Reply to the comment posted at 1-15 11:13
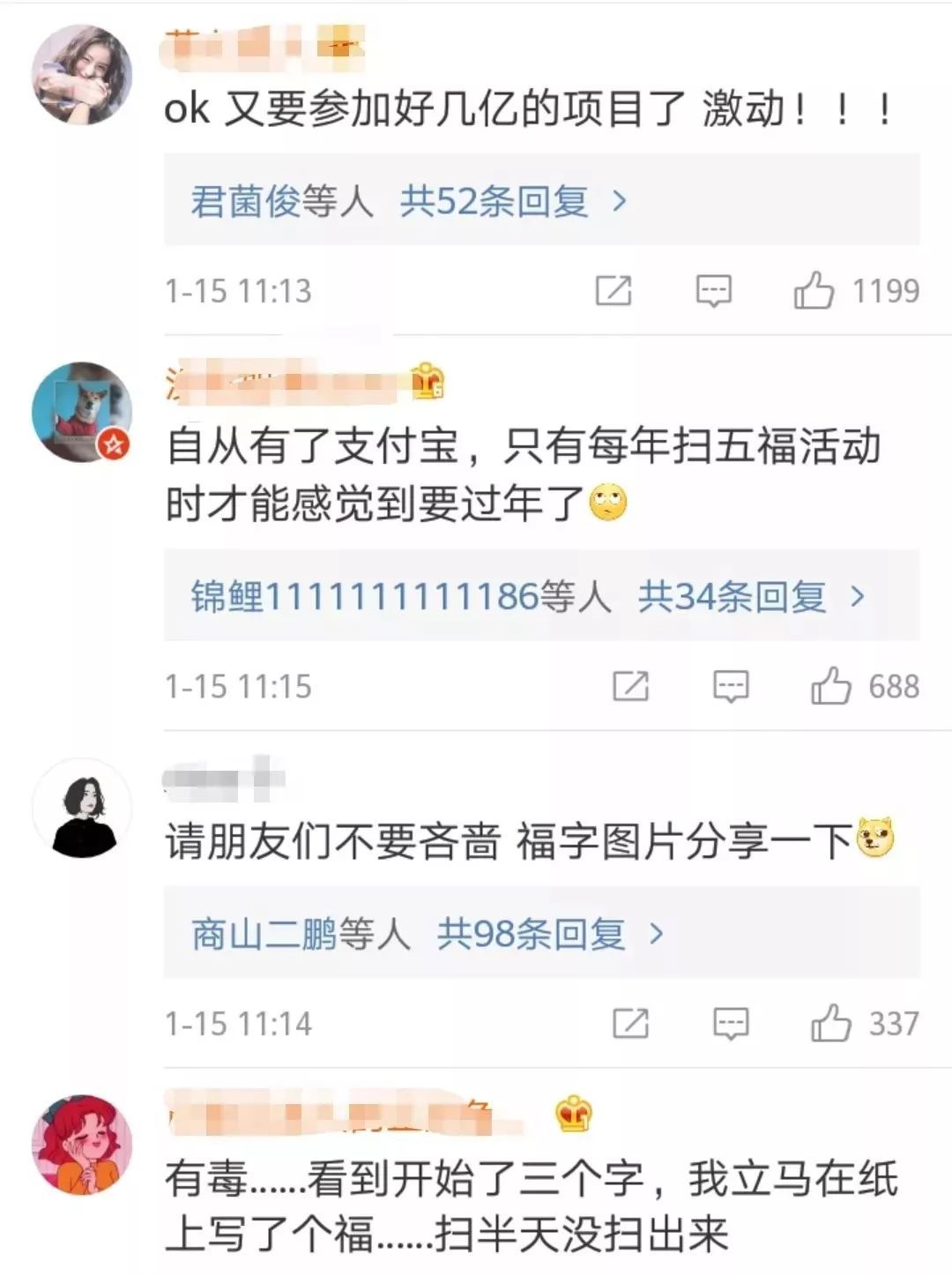This screenshot has width=952, height=1276. (x=713, y=290)
